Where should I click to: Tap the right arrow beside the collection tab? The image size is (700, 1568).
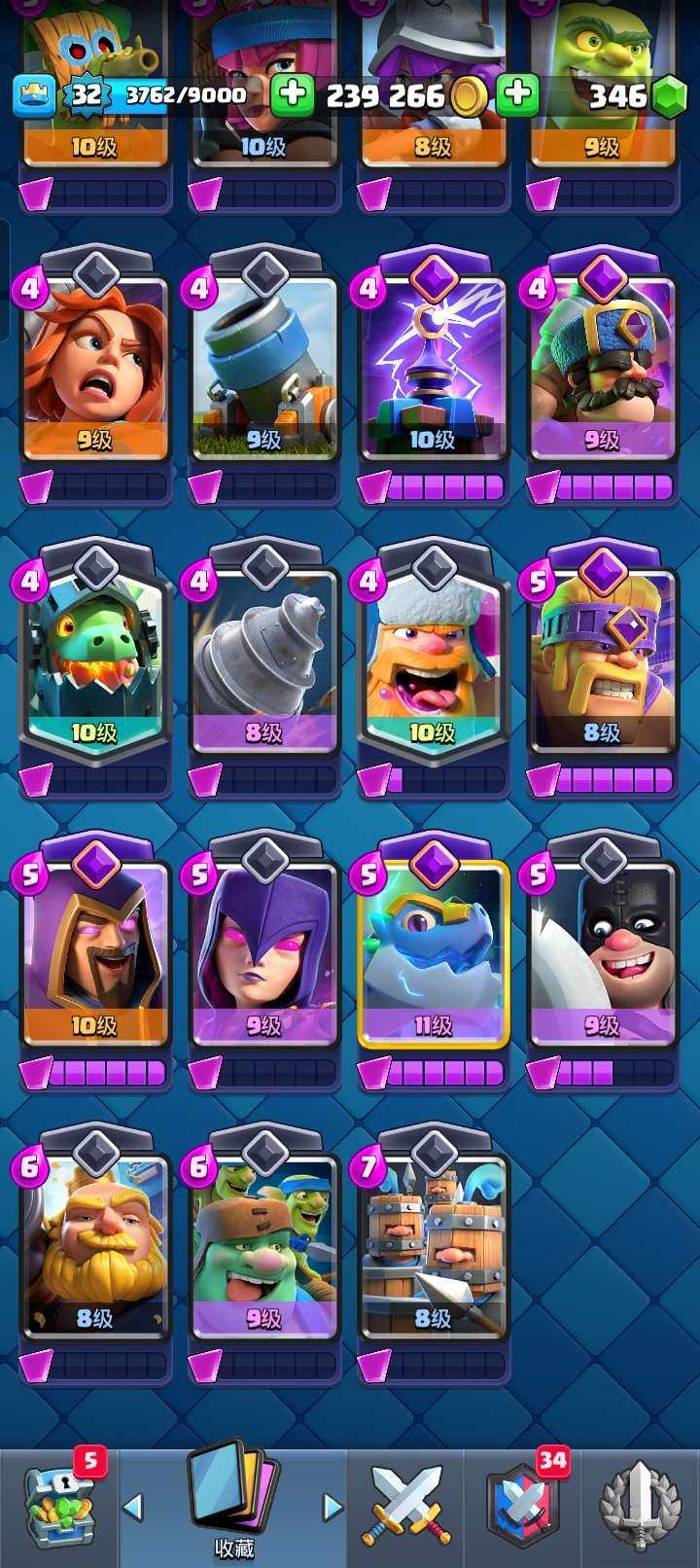pyautogui.click(x=332, y=1508)
